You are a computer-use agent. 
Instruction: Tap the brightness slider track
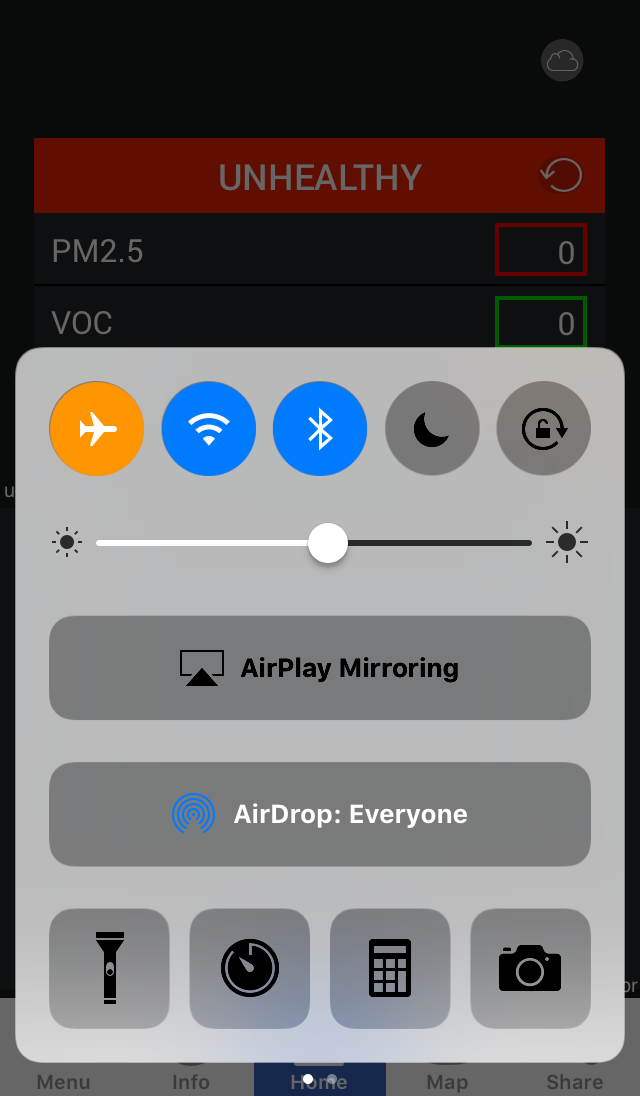(x=314, y=542)
